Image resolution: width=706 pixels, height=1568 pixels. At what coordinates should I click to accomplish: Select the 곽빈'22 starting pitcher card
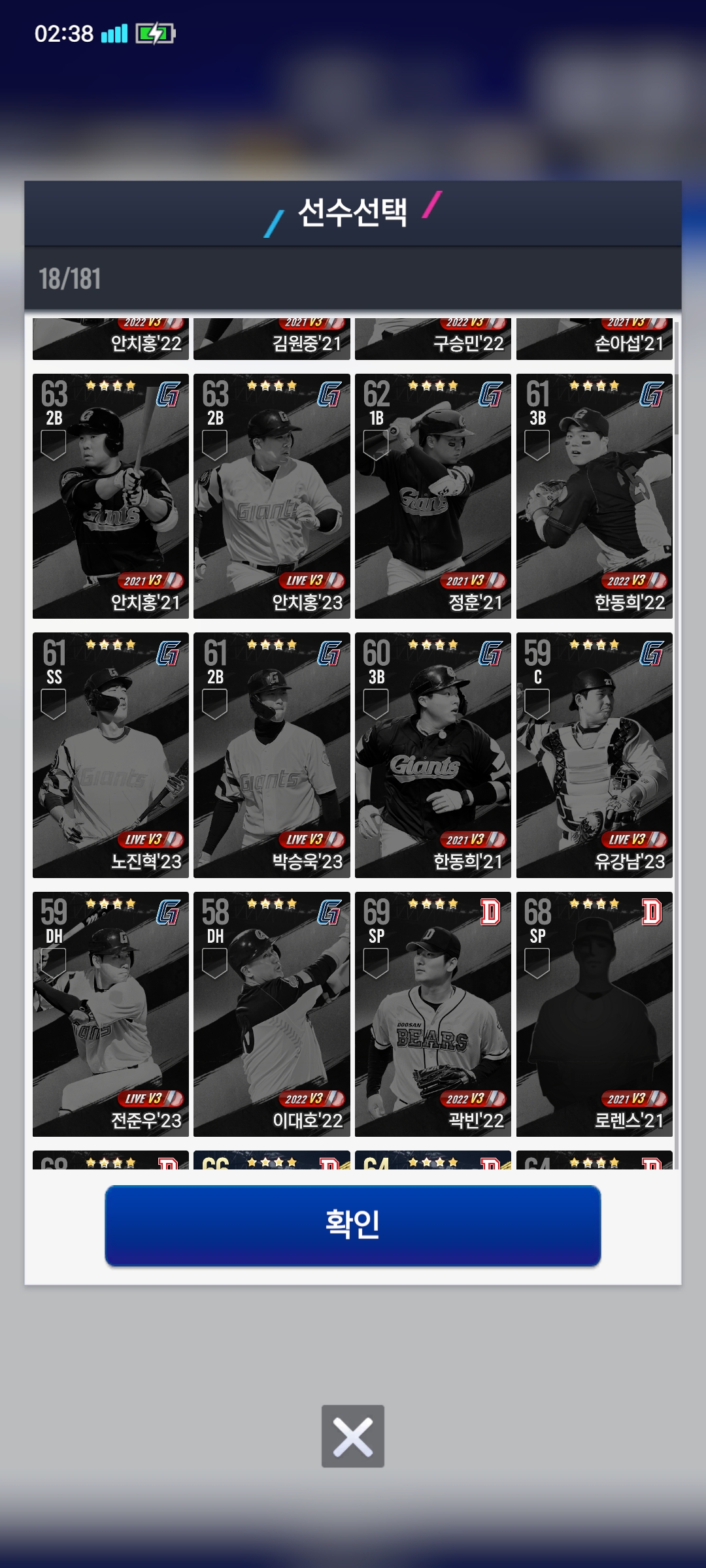point(433,1014)
